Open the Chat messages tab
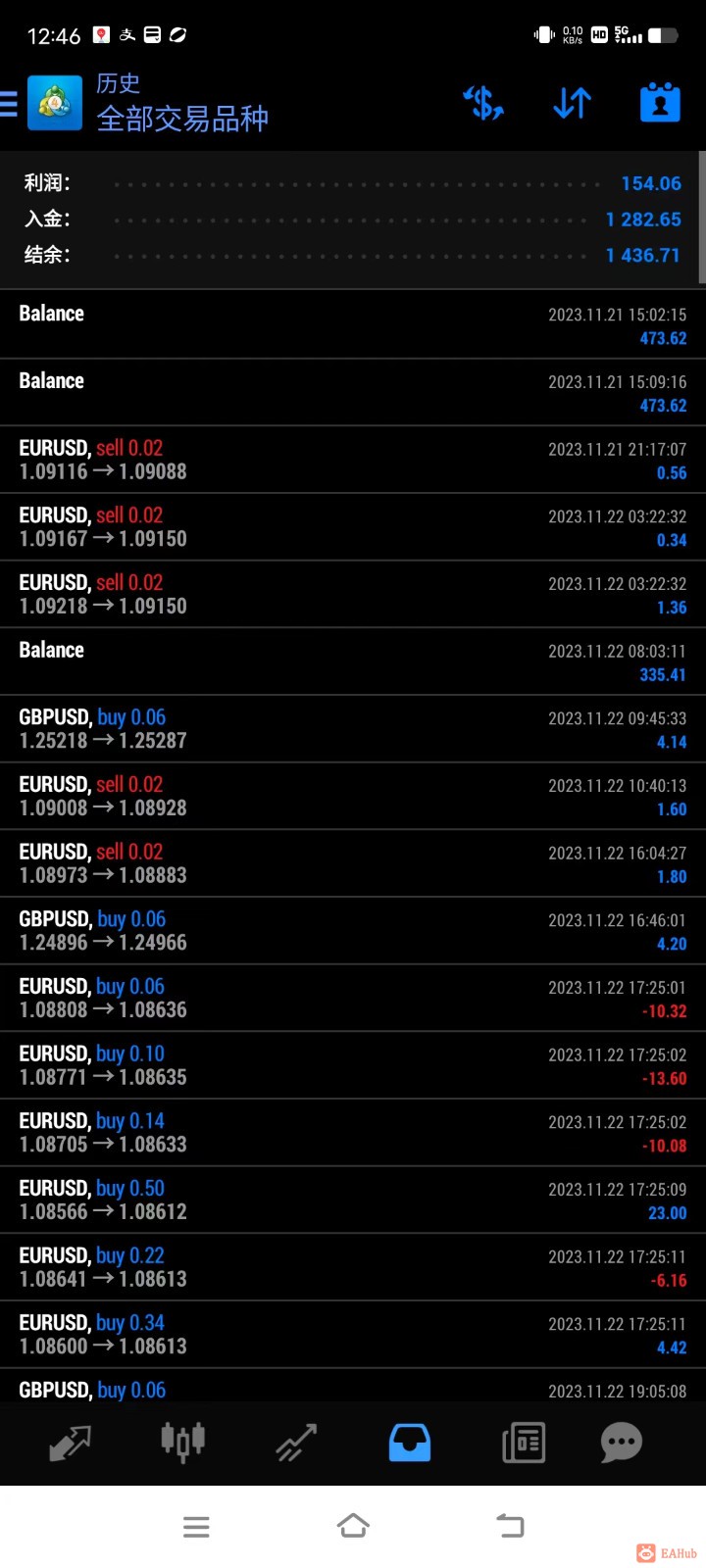The height and width of the screenshot is (1568, 706). click(x=621, y=1443)
